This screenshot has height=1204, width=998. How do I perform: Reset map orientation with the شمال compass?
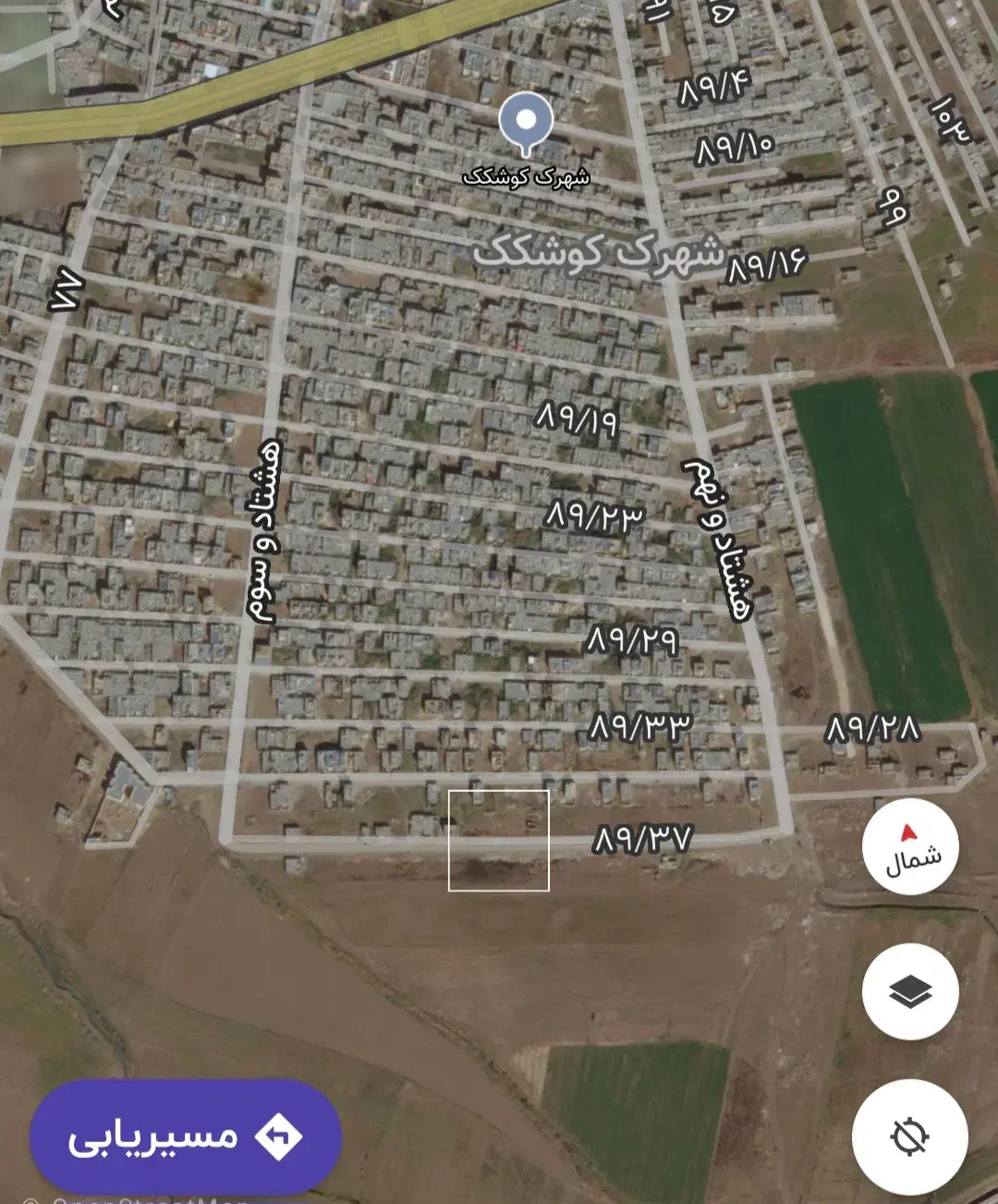[x=910, y=846]
